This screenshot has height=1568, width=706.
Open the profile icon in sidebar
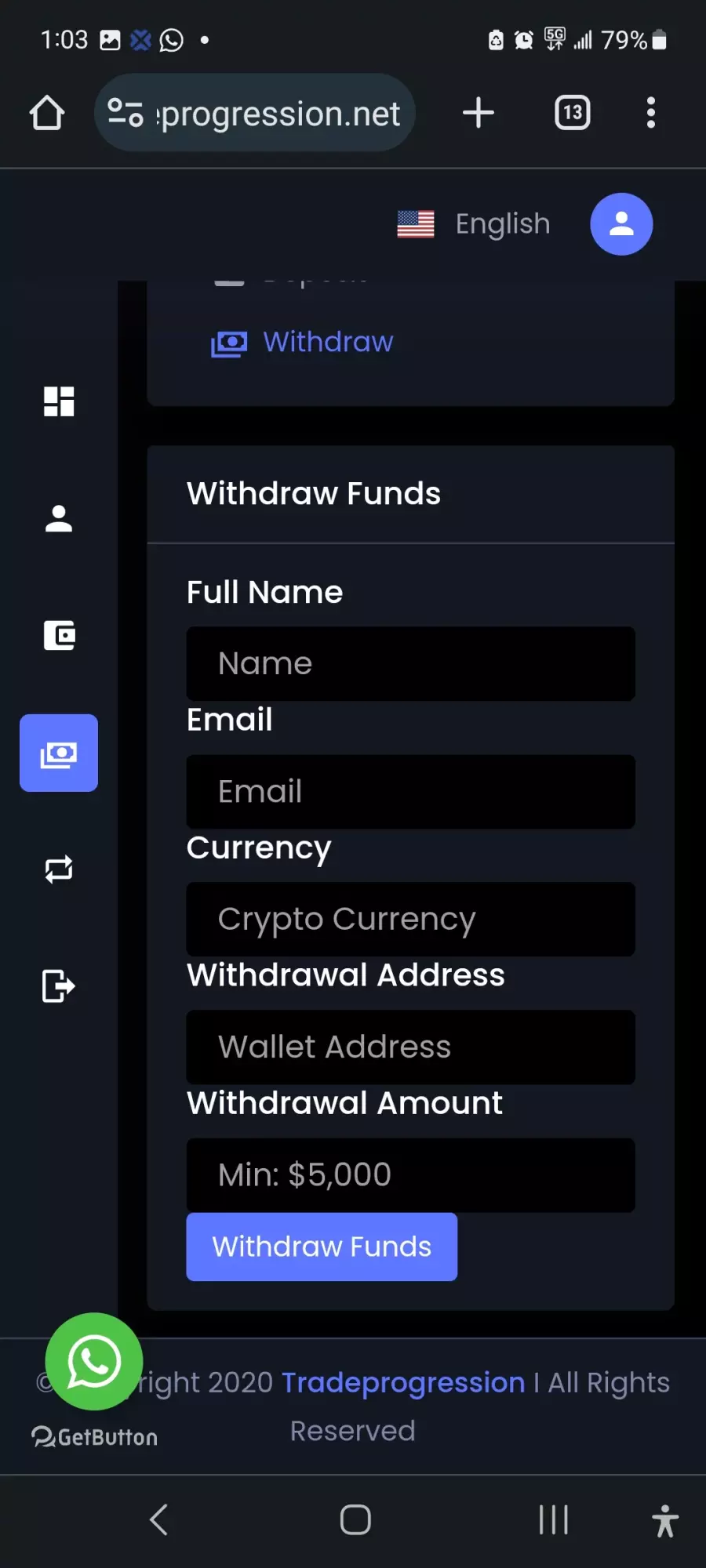59,518
